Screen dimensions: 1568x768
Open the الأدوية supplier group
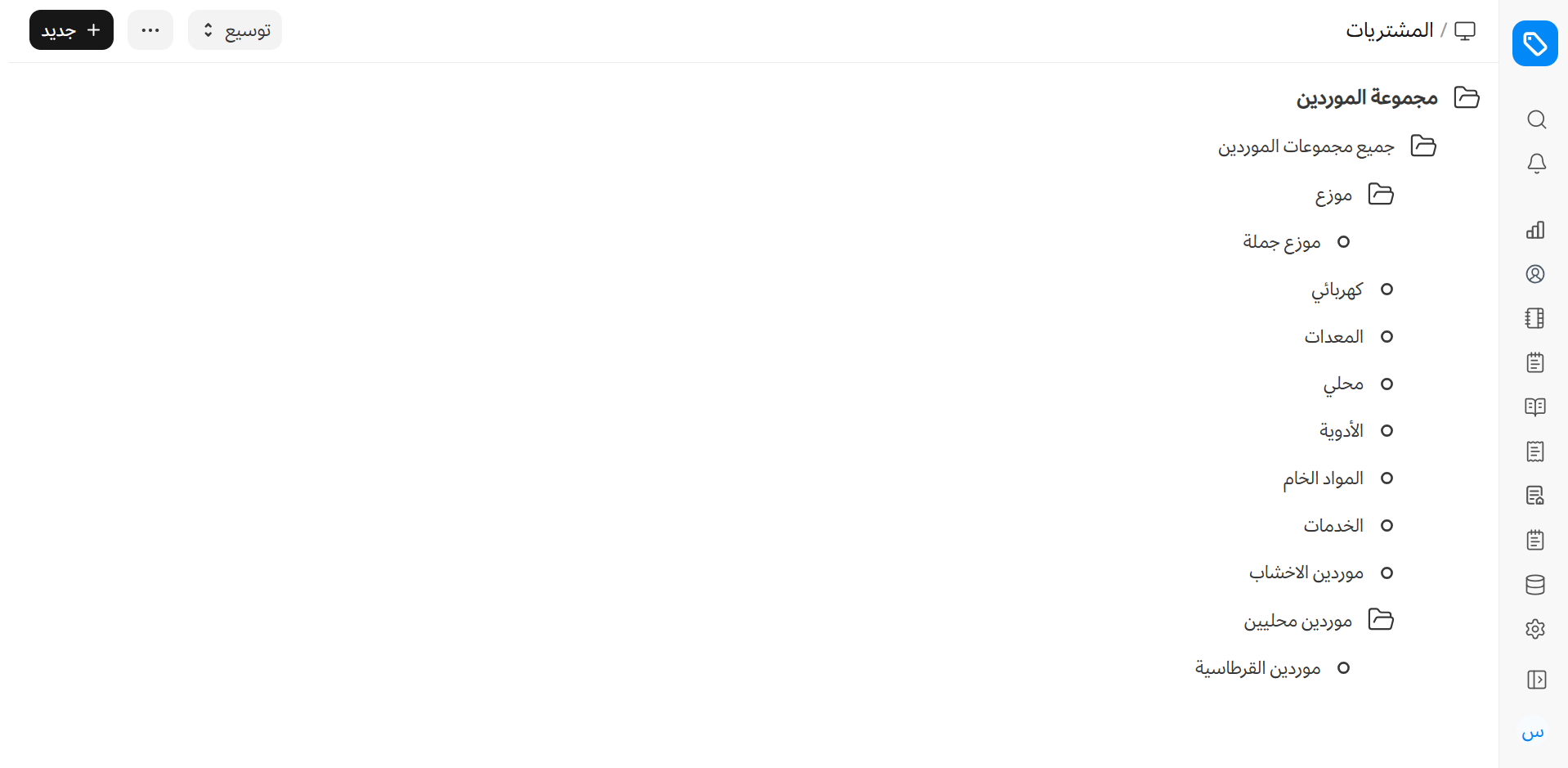point(1341,431)
